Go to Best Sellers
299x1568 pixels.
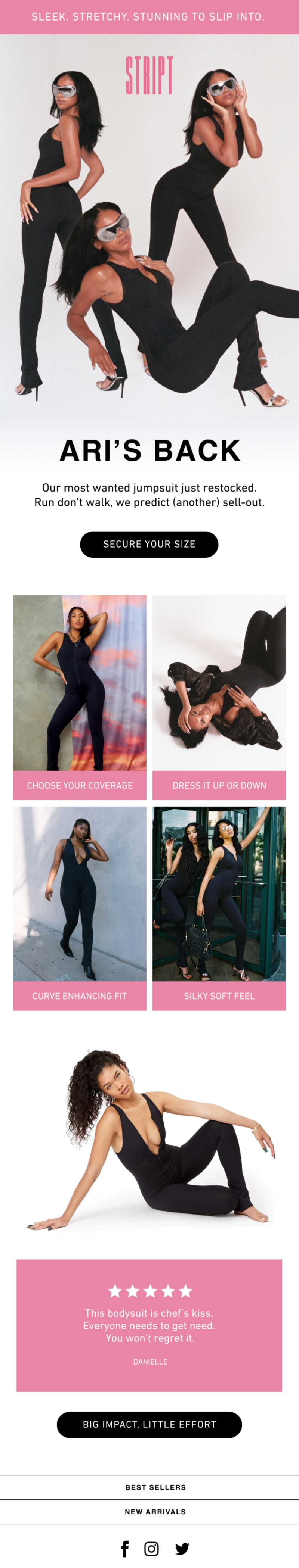pyautogui.click(x=155, y=1487)
